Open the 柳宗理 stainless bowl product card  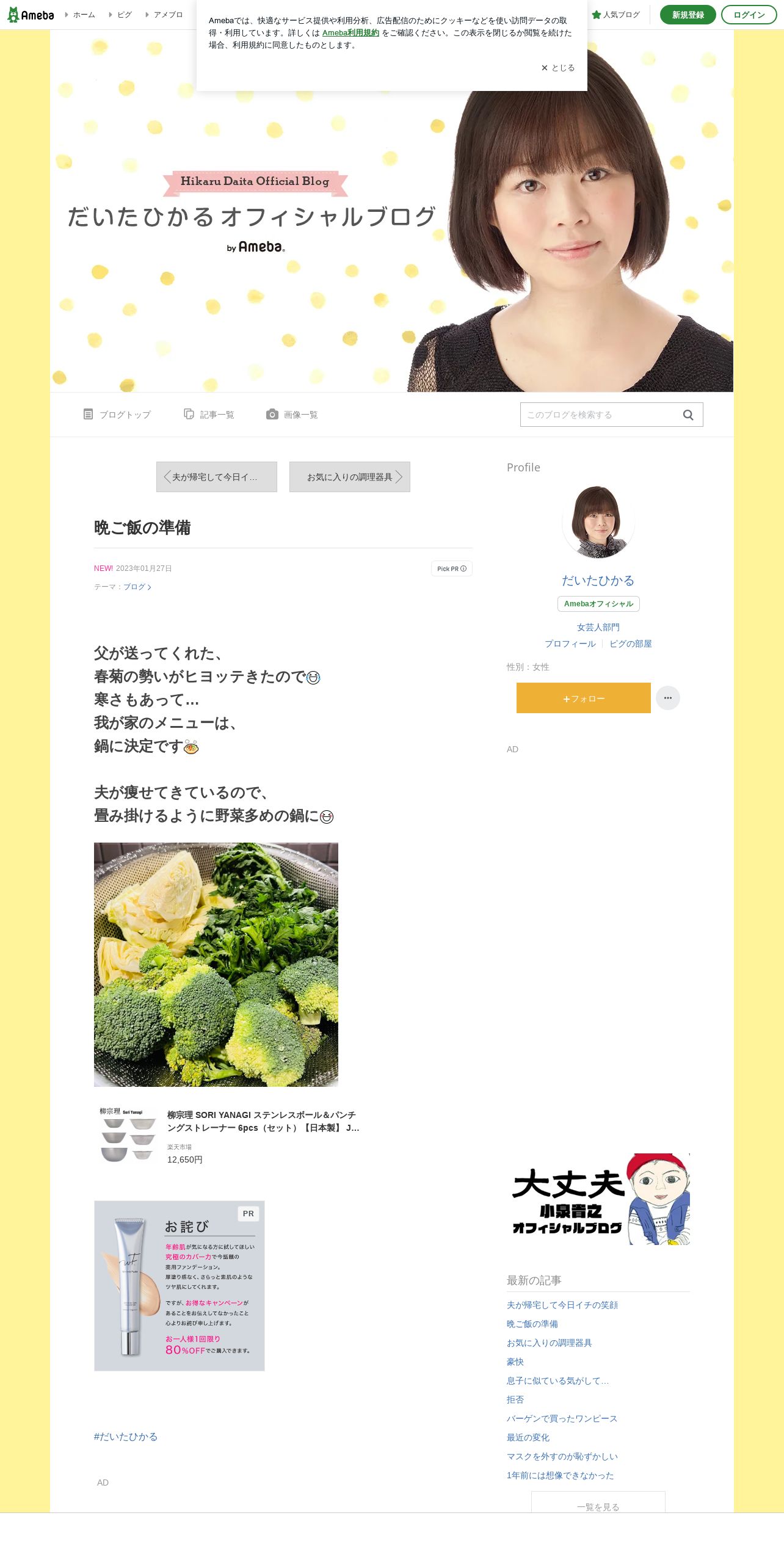230,1136
